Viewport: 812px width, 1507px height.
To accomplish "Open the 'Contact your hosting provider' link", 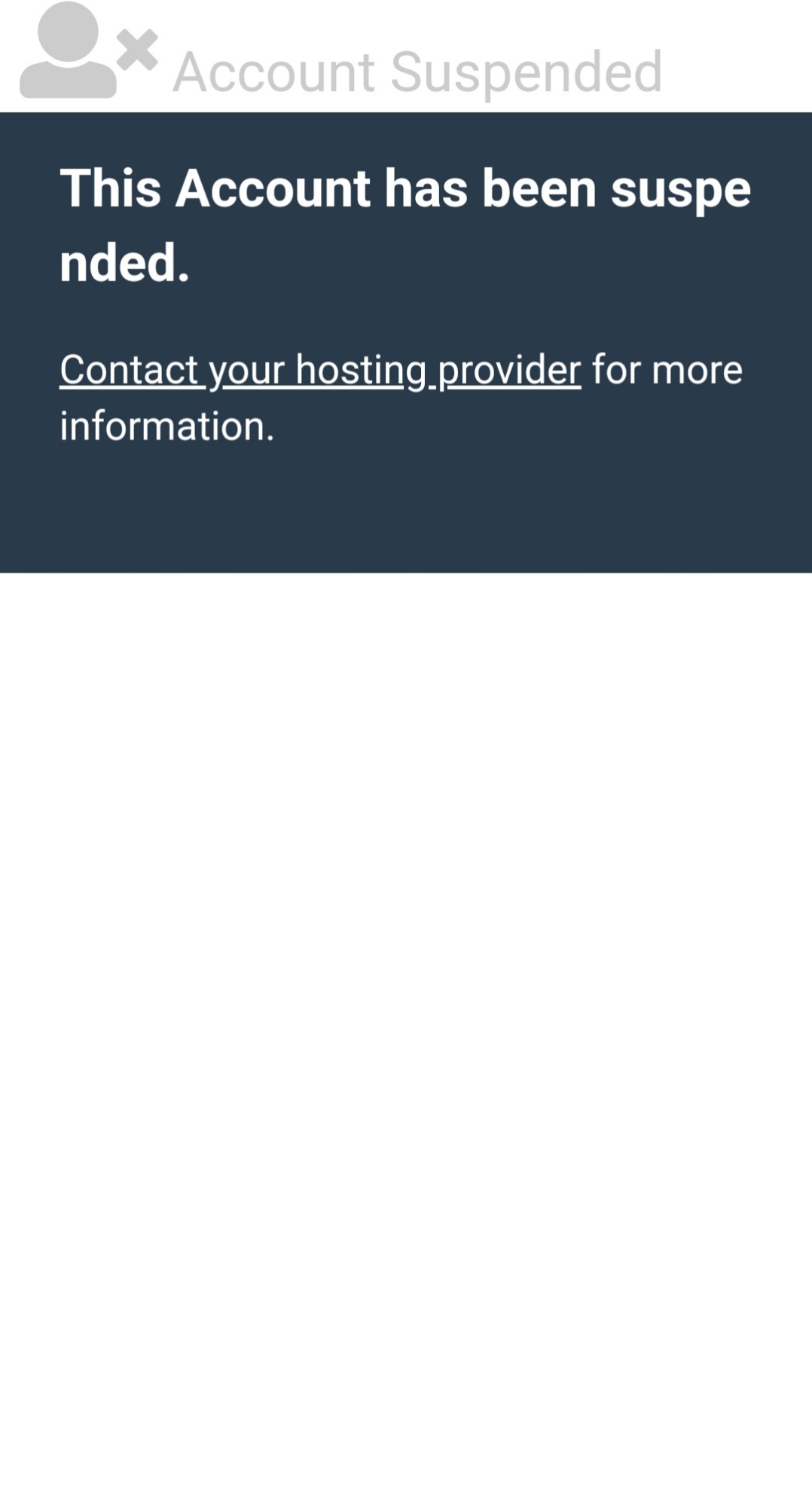I will point(320,370).
